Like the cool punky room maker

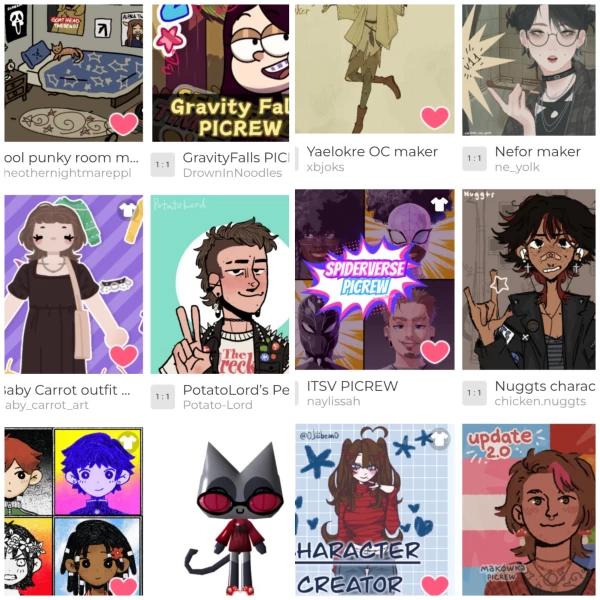(x=123, y=123)
